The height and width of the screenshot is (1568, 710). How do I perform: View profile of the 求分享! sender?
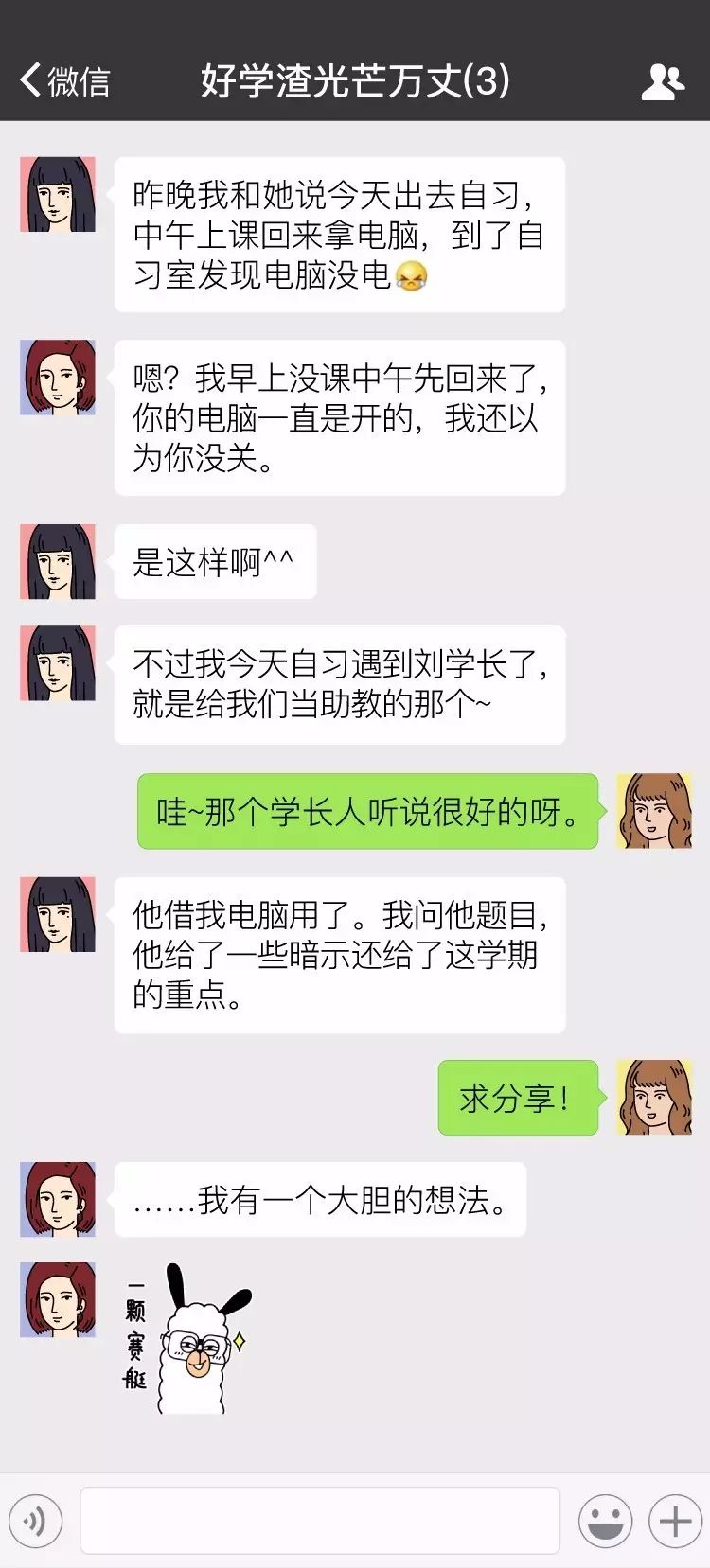click(654, 1097)
